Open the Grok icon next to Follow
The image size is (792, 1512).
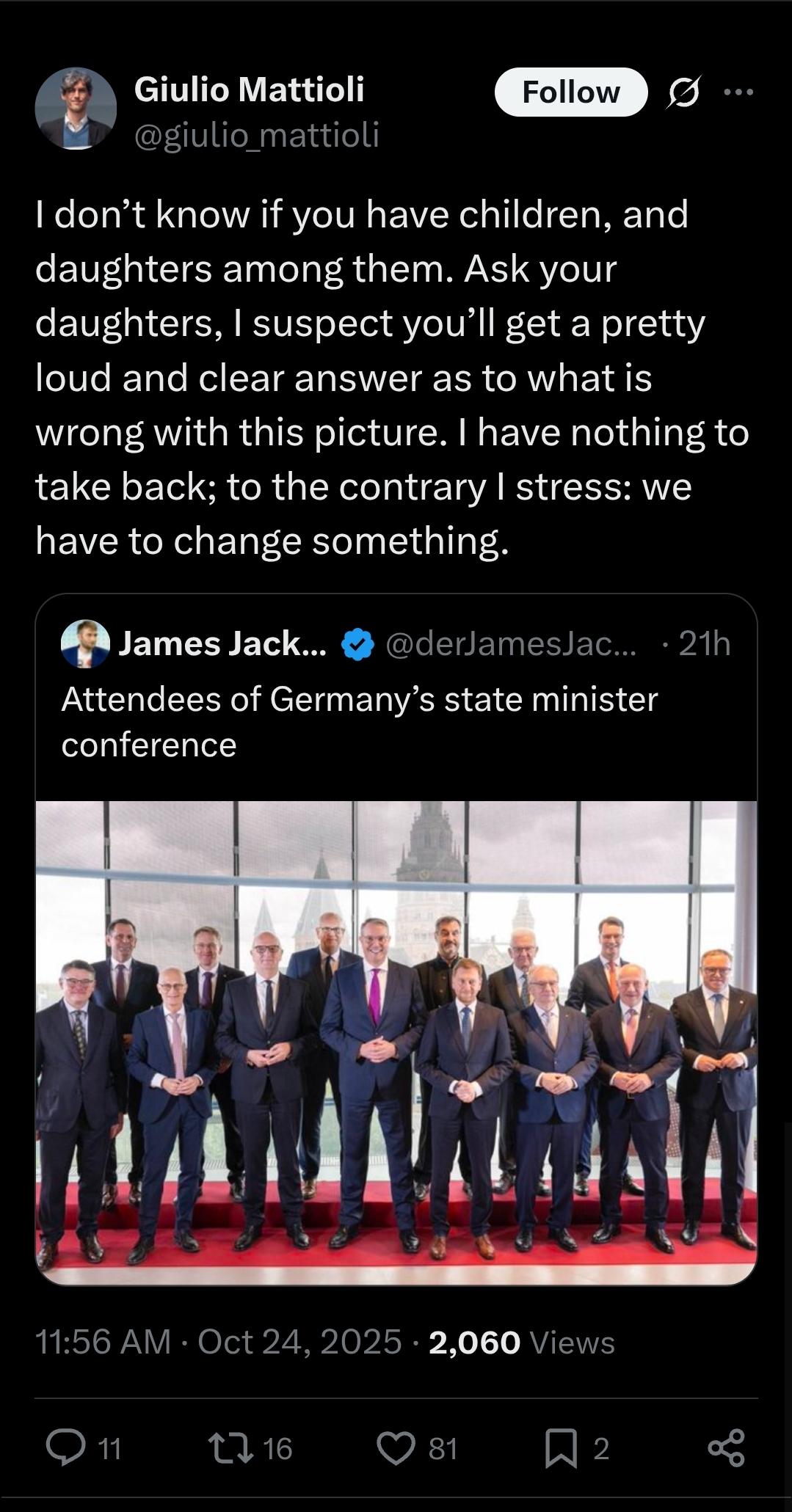[683, 92]
